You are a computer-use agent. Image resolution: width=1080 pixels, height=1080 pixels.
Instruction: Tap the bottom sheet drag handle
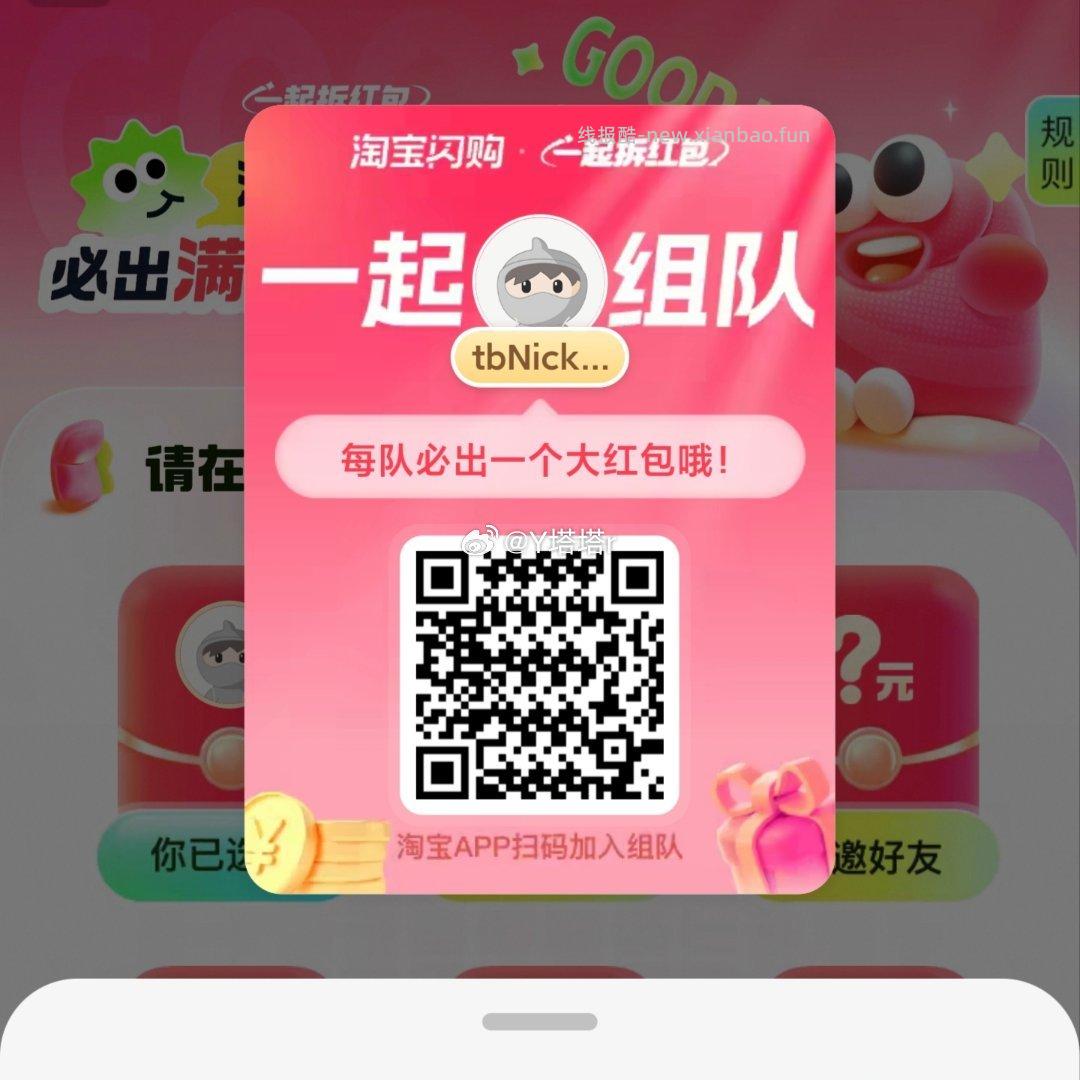pos(540,1021)
